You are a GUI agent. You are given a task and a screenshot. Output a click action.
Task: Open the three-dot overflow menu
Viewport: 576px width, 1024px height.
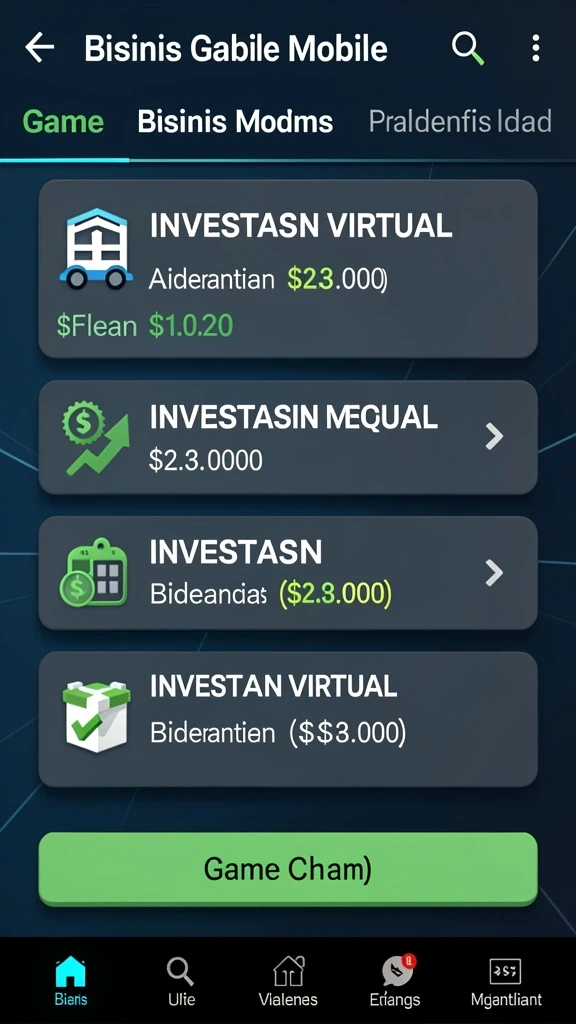(x=536, y=48)
